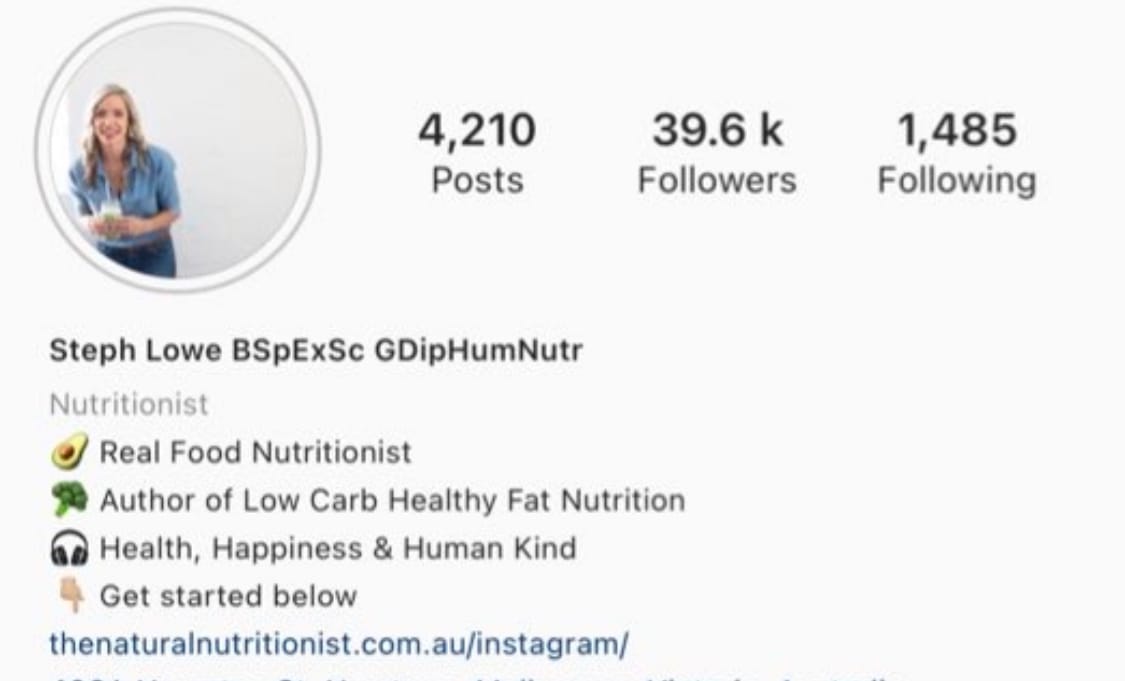Open the 1,485 following list
Screen dimensions: 1125x681
click(x=957, y=153)
